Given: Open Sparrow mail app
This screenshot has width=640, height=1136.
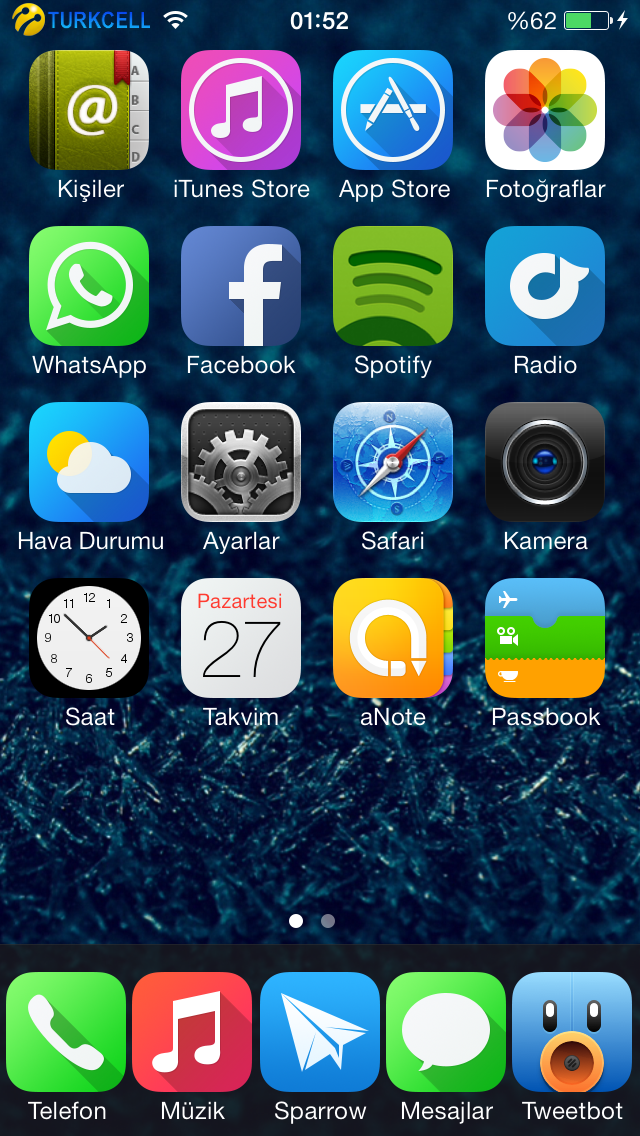Looking at the screenshot, I should pyautogui.click(x=320, y=1032).
